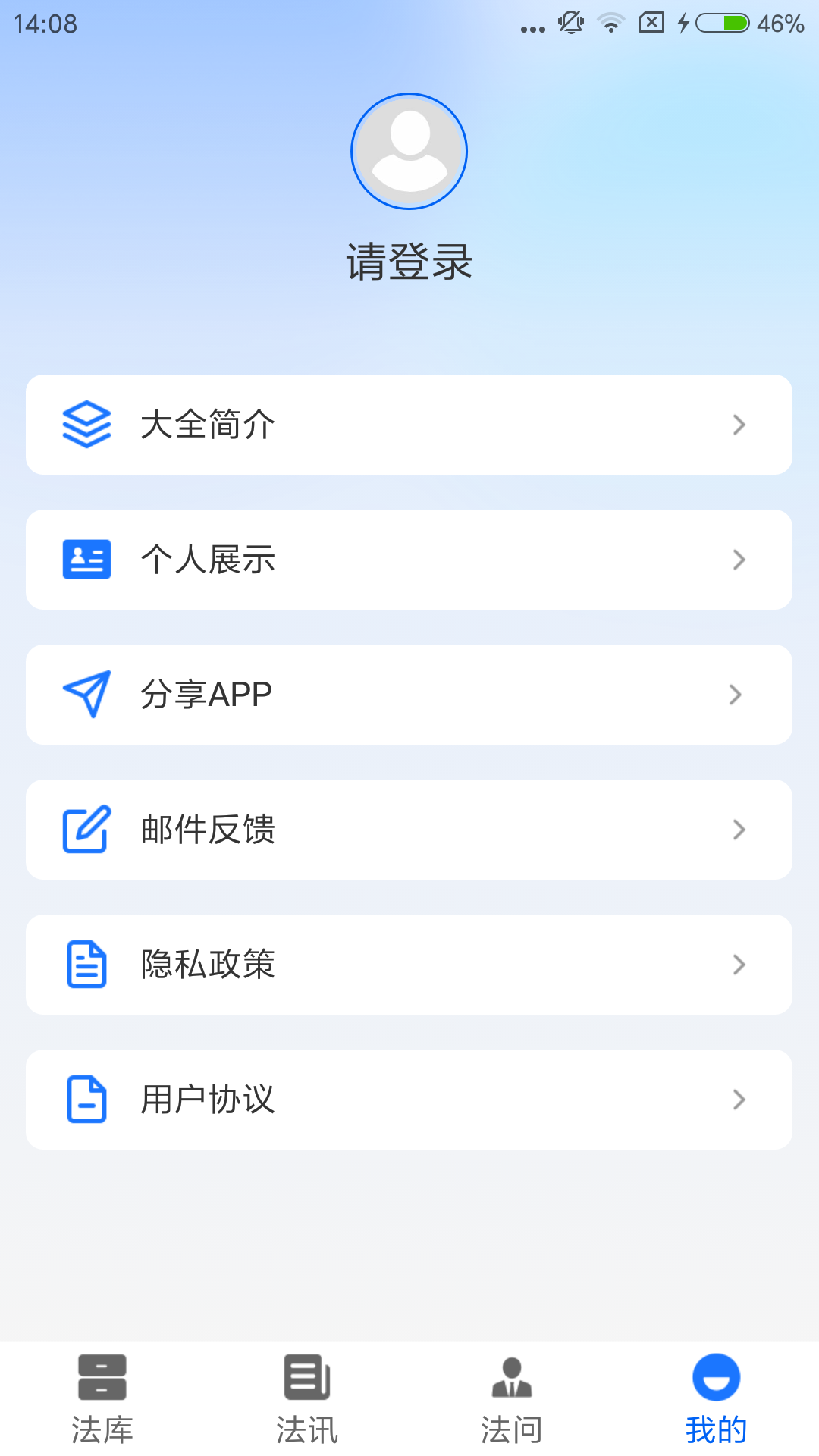Select the 法讯 news icon
Viewport: 819px width, 1456px height.
click(307, 1376)
